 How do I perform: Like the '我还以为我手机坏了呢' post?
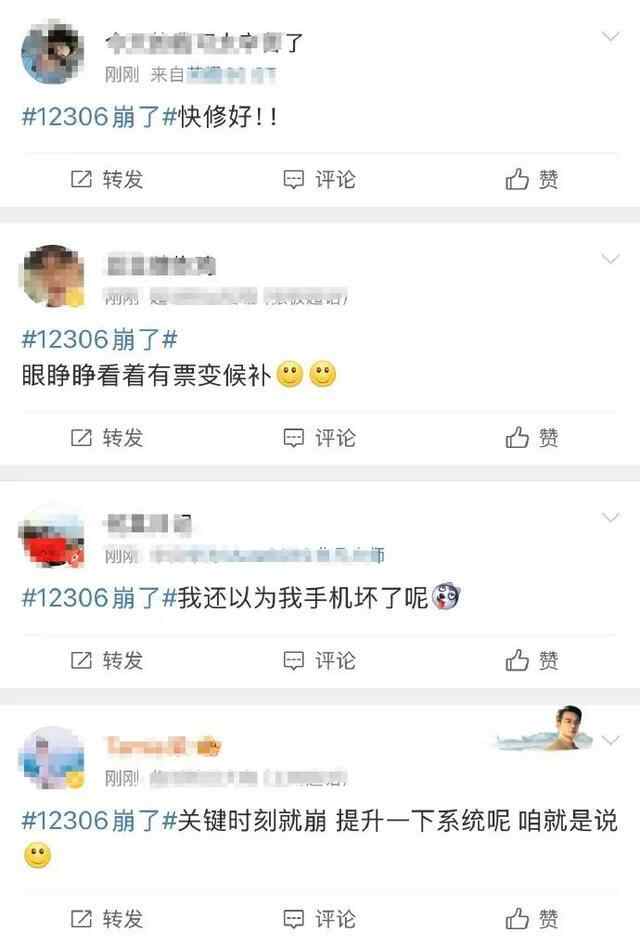click(x=532, y=660)
